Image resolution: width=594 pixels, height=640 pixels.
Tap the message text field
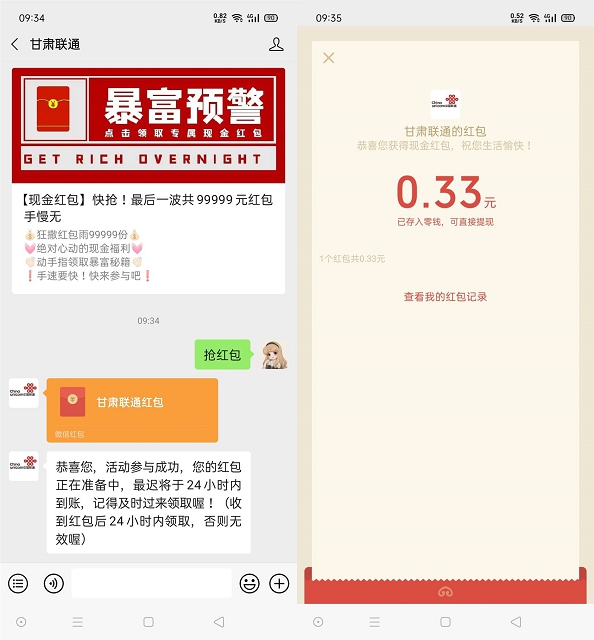[151, 583]
